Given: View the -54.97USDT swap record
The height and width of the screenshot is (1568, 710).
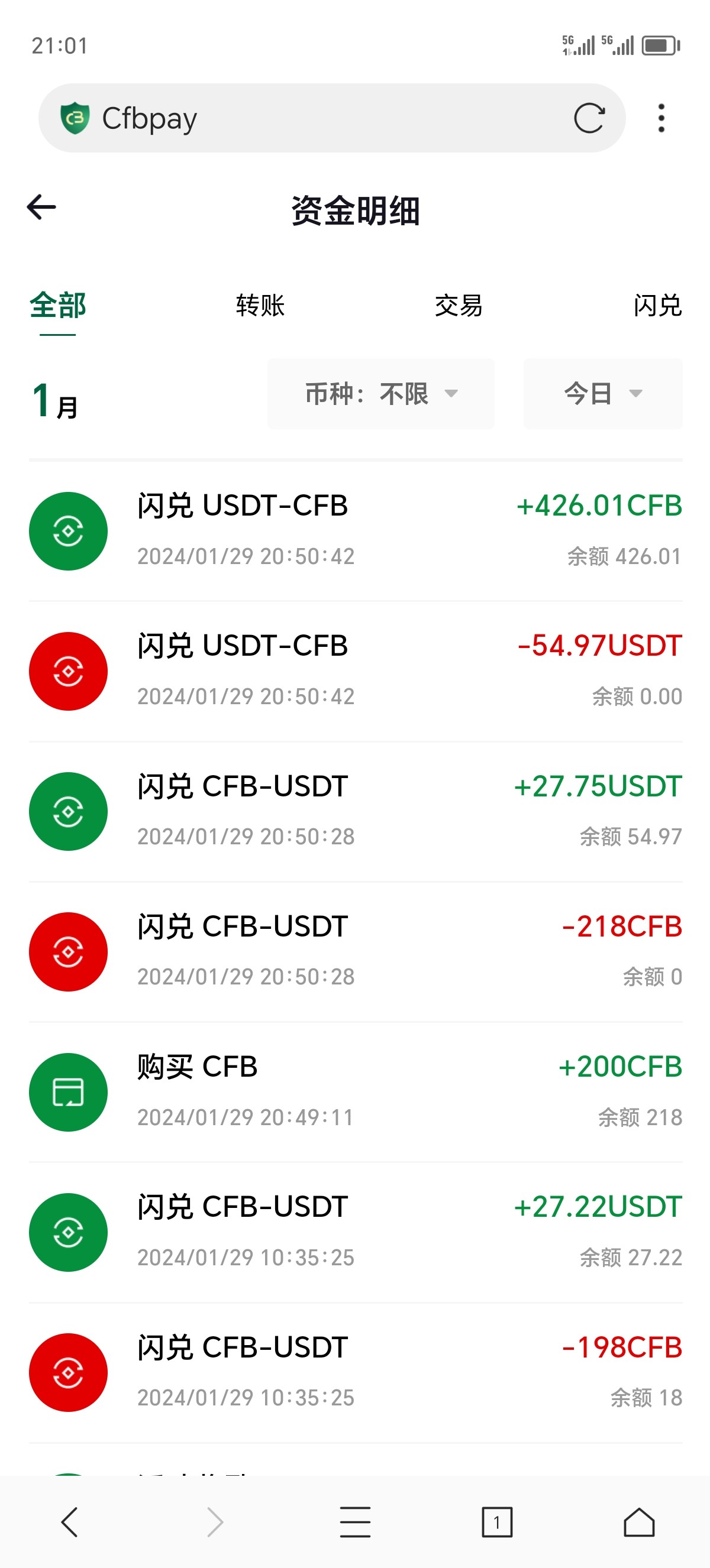Looking at the screenshot, I should tap(356, 671).
